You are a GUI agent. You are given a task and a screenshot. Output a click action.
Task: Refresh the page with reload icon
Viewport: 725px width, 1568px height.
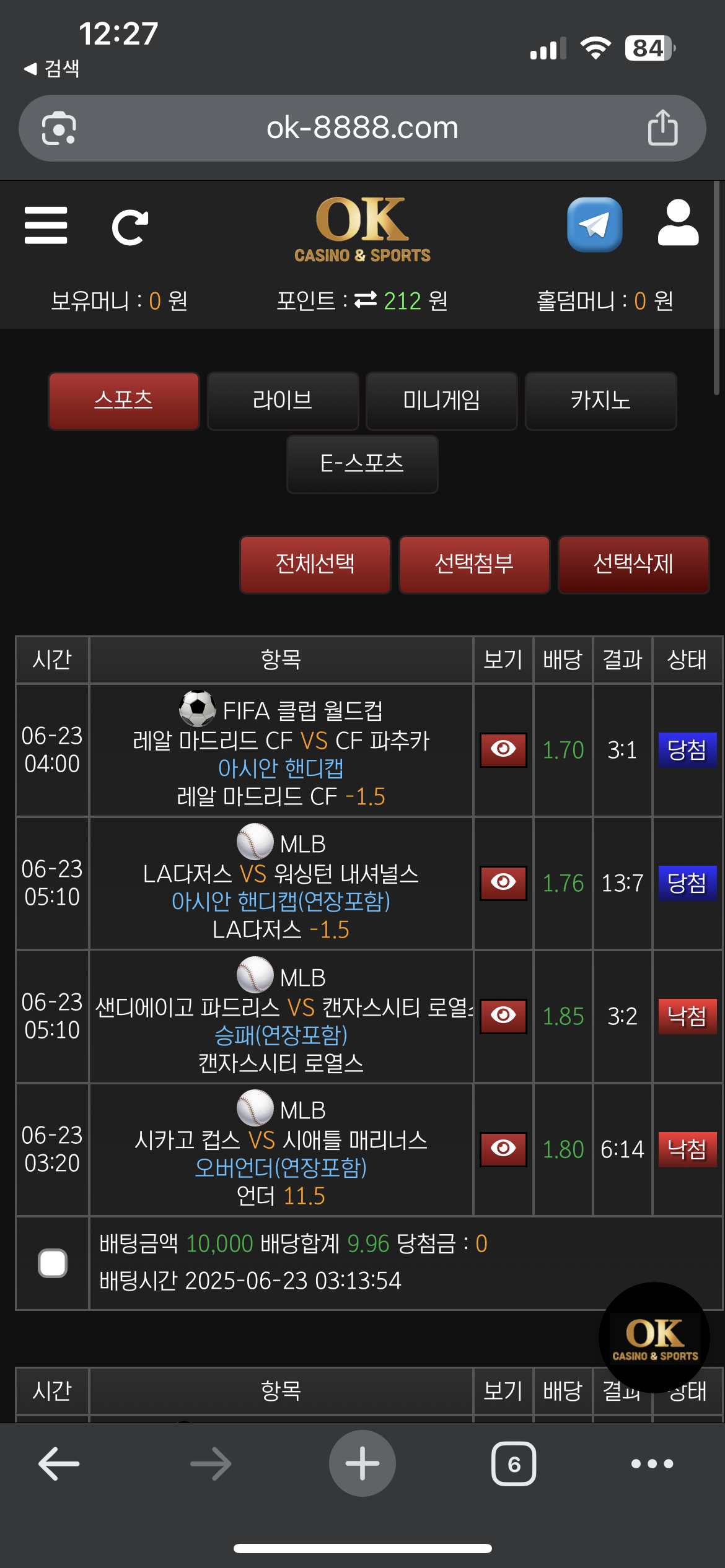click(x=130, y=227)
